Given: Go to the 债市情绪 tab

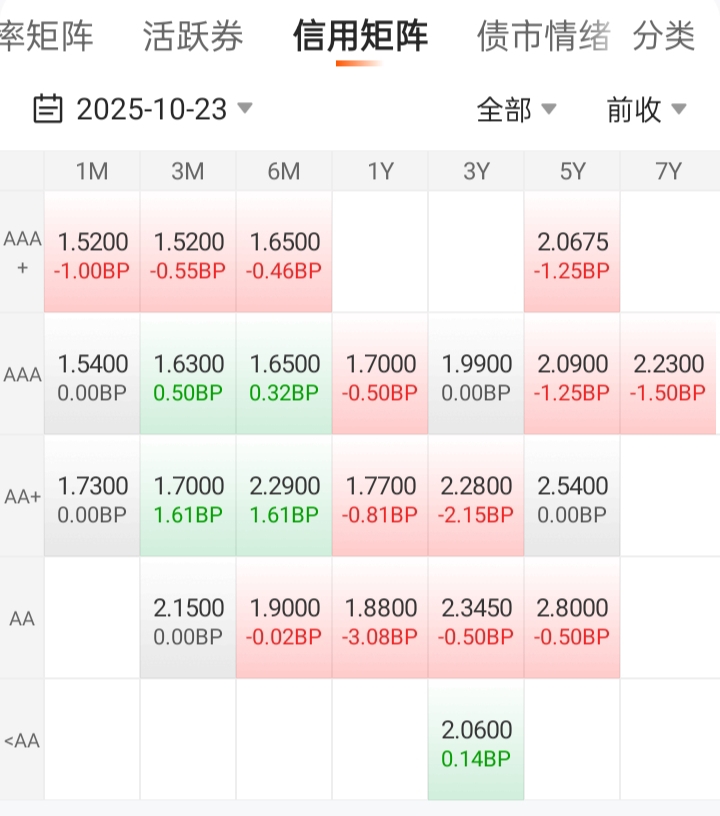Looking at the screenshot, I should (x=543, y=37).
